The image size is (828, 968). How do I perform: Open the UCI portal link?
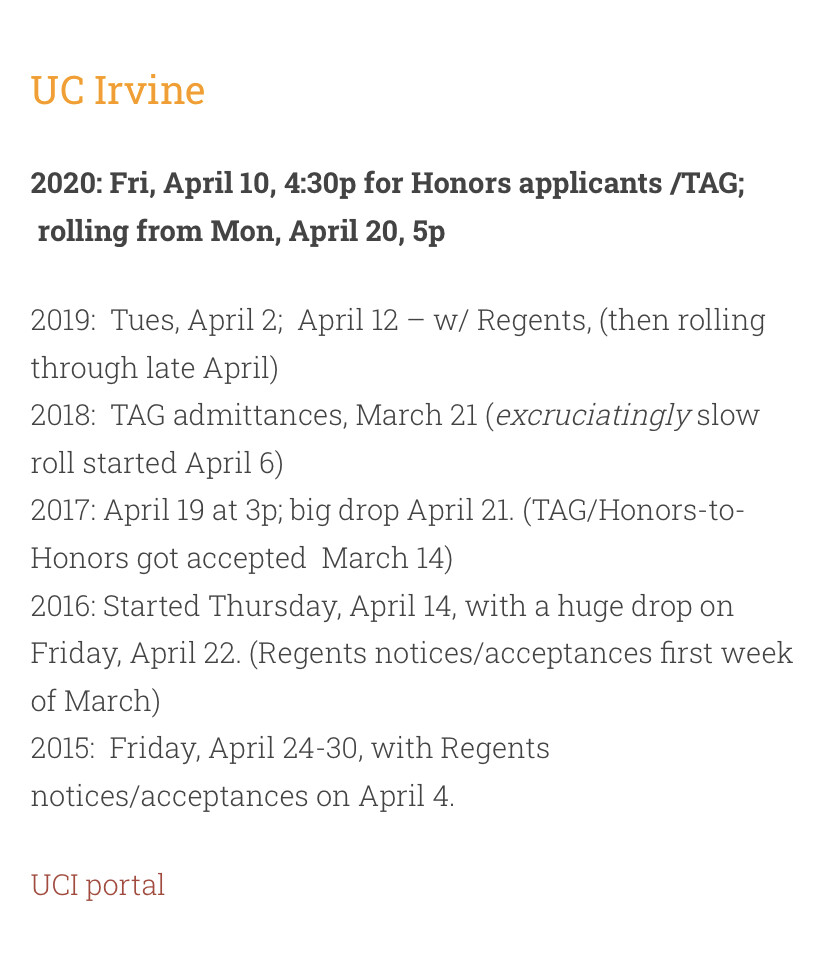pyautogui.click(x=98, y=885)
